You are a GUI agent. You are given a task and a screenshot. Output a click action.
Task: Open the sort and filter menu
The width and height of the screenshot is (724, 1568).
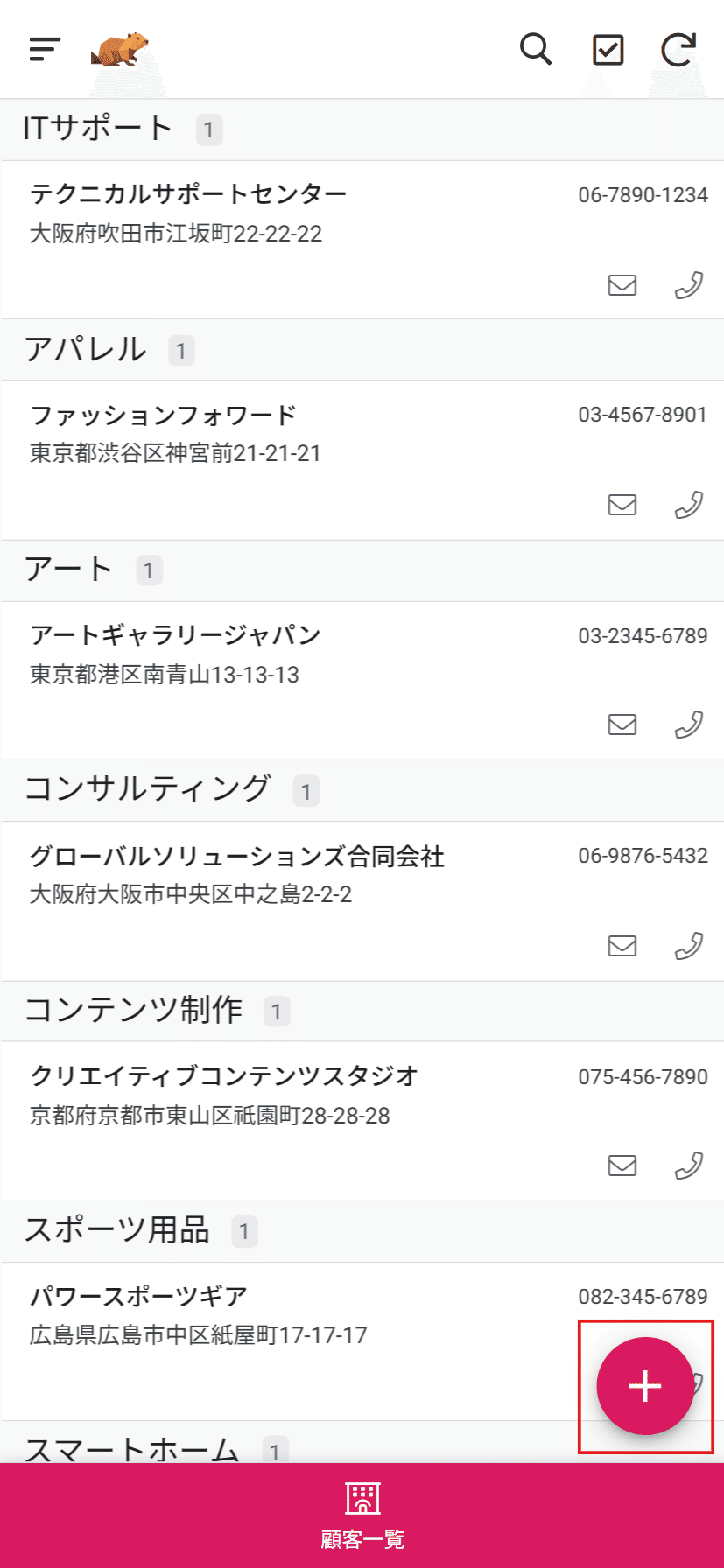point(45,50)
